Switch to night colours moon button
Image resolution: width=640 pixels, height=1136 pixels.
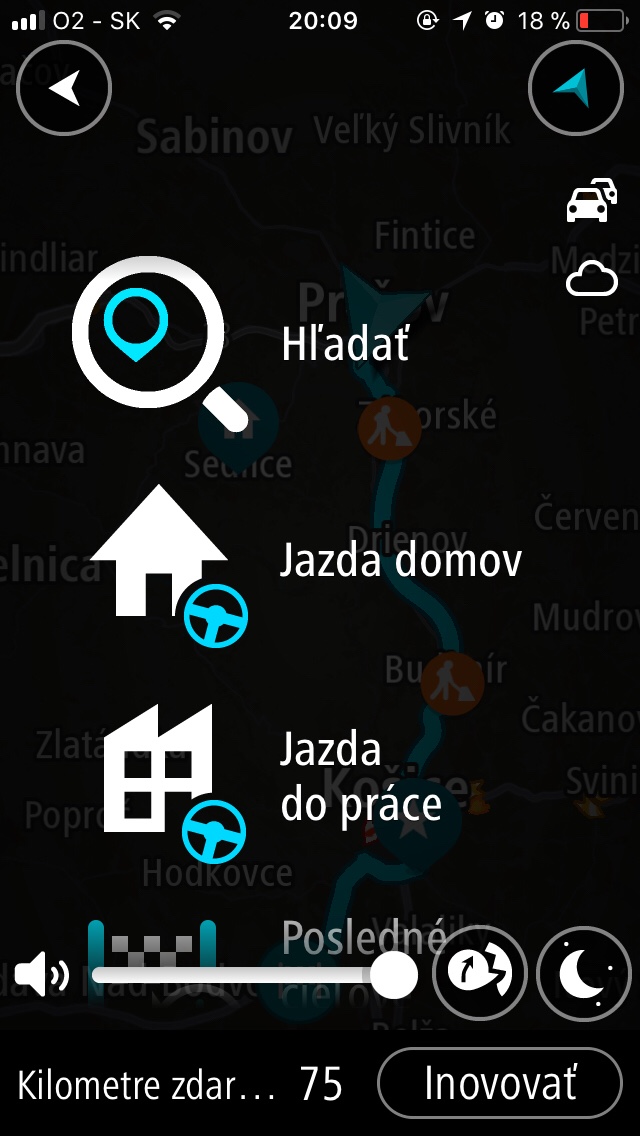tap(584, 973)
